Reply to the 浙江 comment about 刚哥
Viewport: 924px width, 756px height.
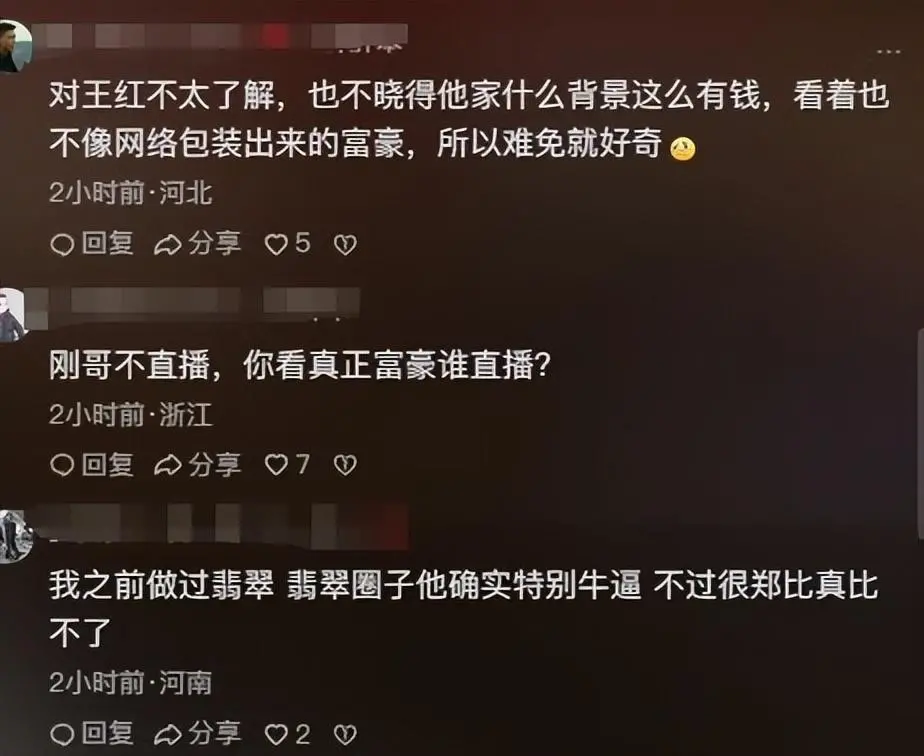[x=91, y=464]
